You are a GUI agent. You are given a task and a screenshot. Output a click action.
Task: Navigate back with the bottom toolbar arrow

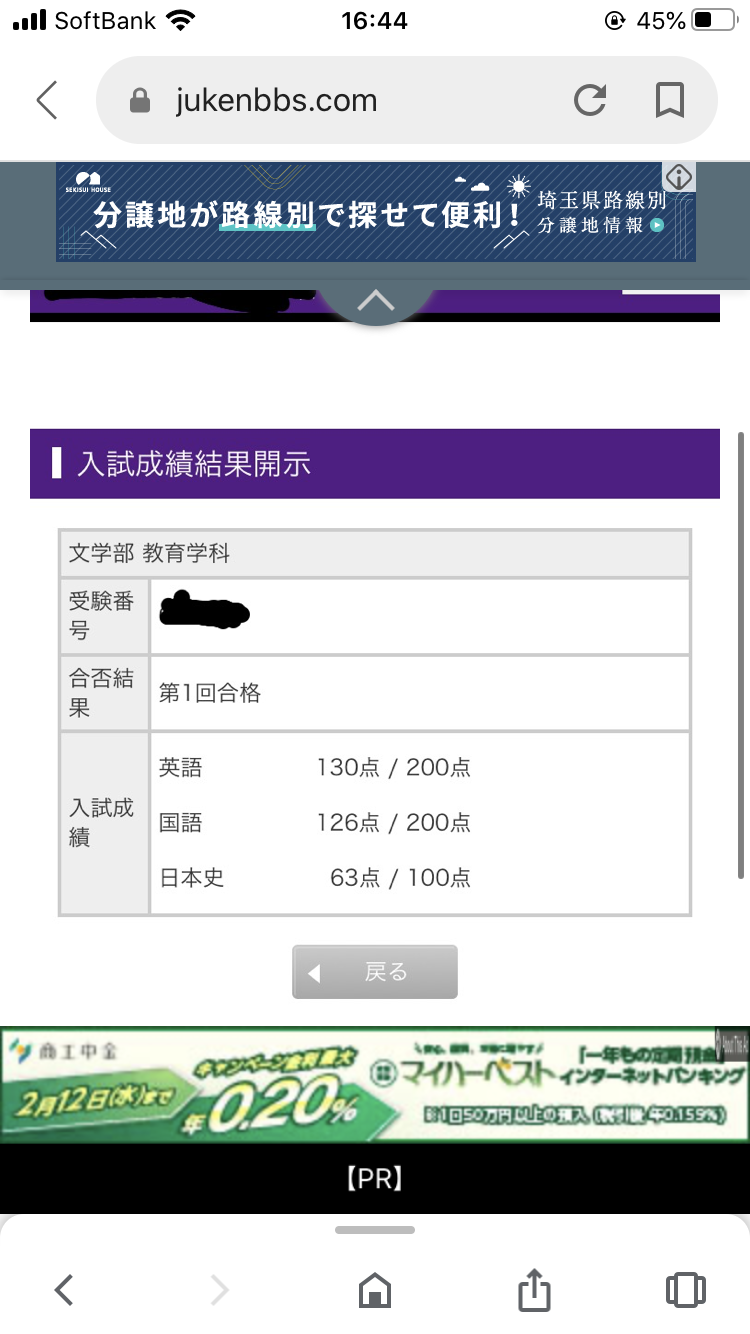click(x=64, y=1290)
